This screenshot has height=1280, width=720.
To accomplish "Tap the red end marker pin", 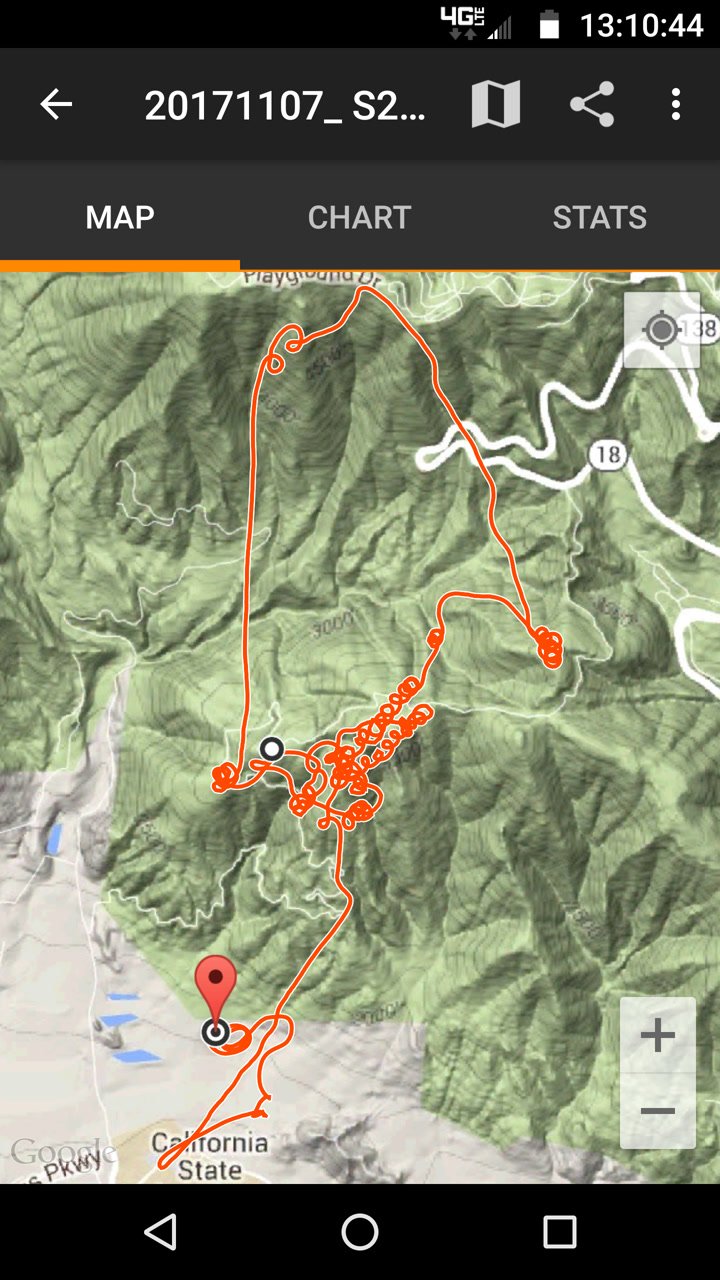I will (x=215, y=984).
